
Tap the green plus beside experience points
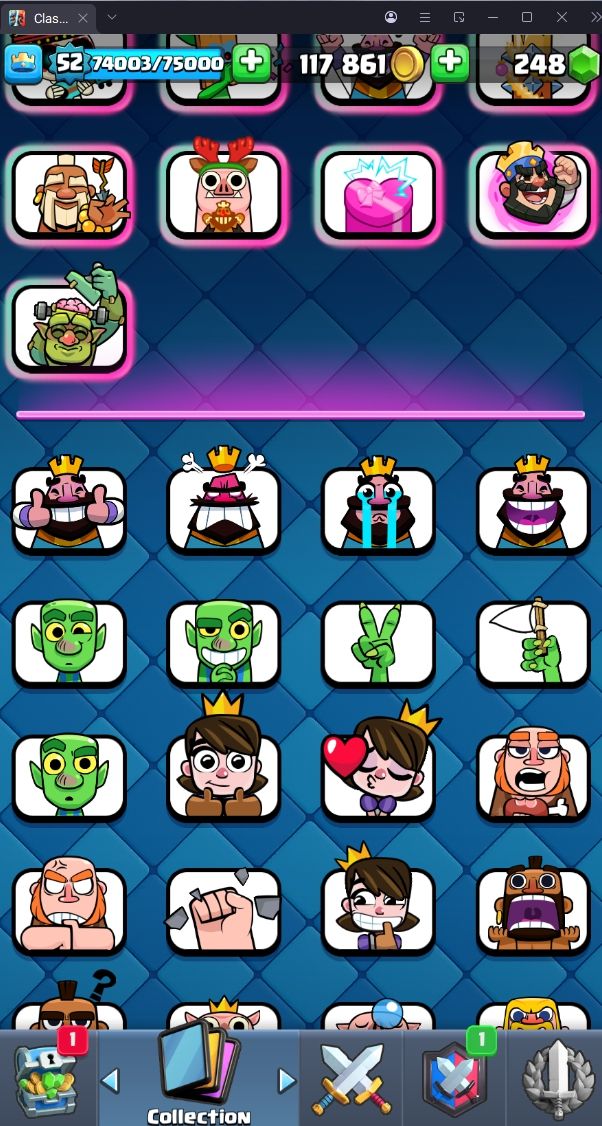click(x=251, y=63)
